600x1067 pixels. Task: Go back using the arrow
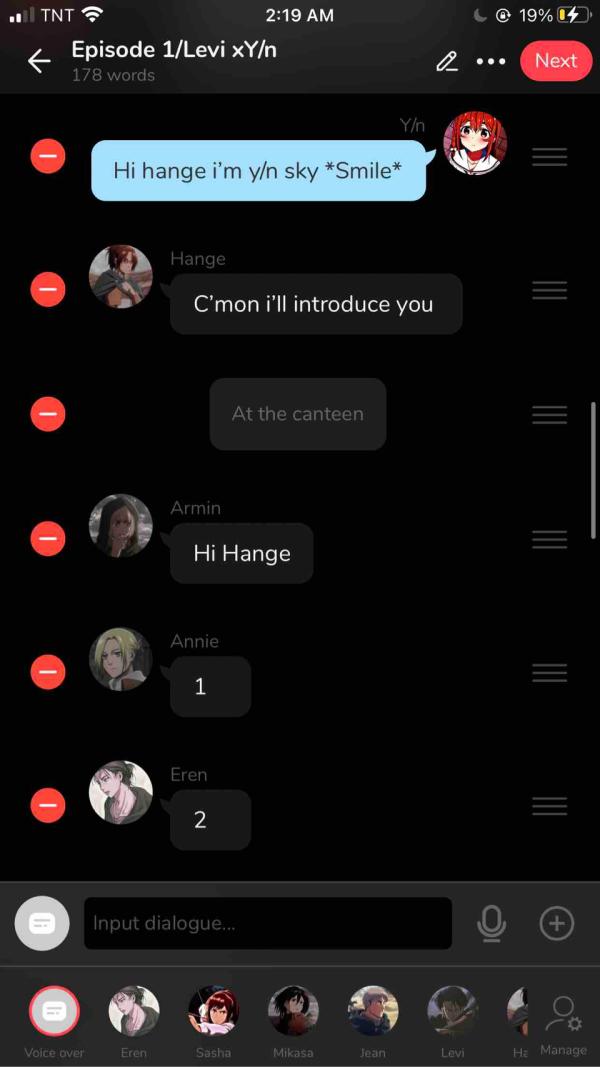click(x=39, y=61)
